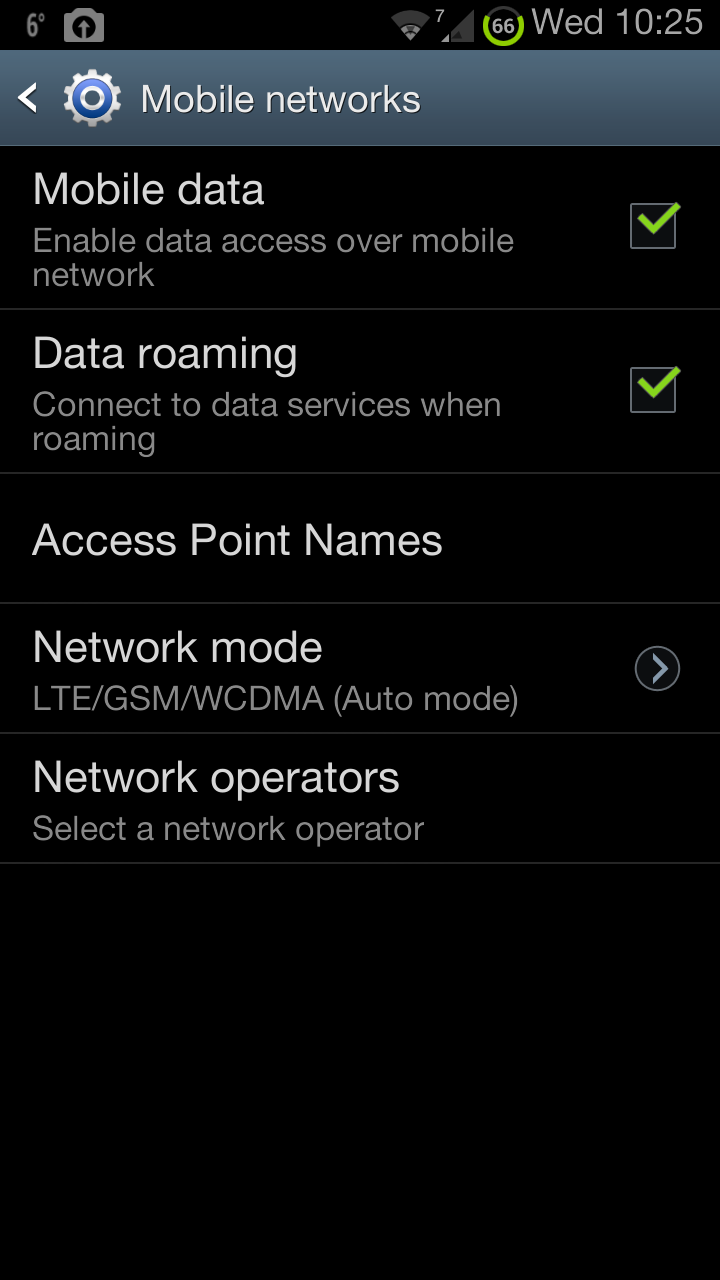This screenshot has height=1280, width=720.
Task: Disable the Data roaming checkbox
Action: [654, 390]
